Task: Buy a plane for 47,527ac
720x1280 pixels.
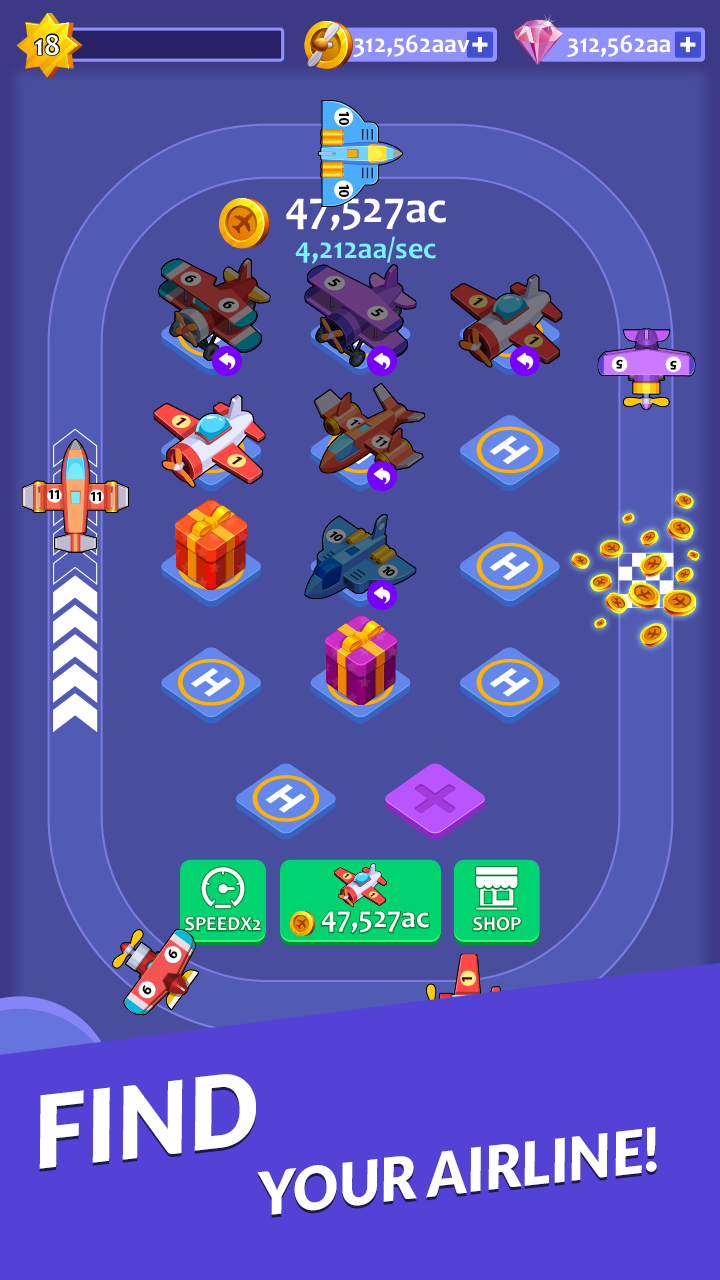Action: point(360,900)
